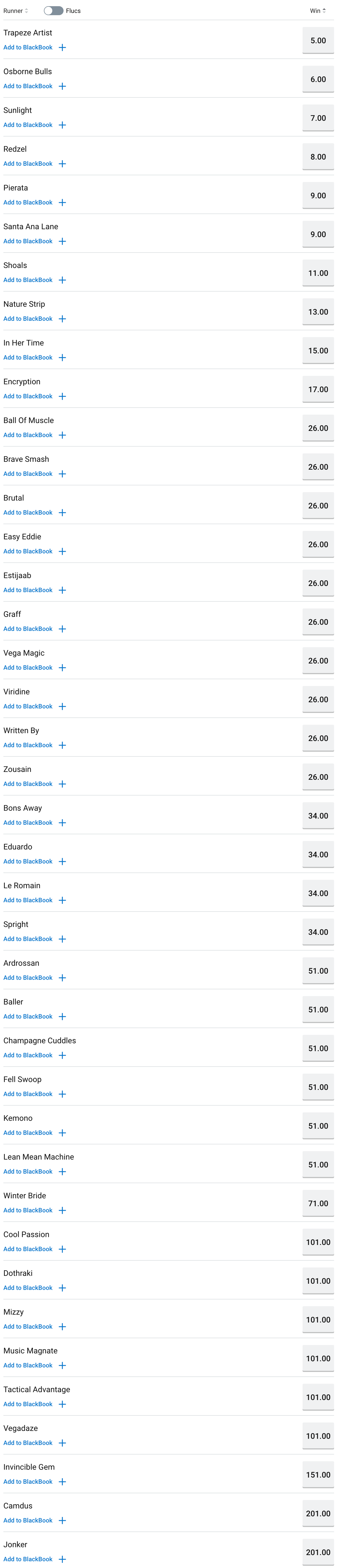
Task: Select Trapeze Artist win odds 5.00
Action: 318,41
